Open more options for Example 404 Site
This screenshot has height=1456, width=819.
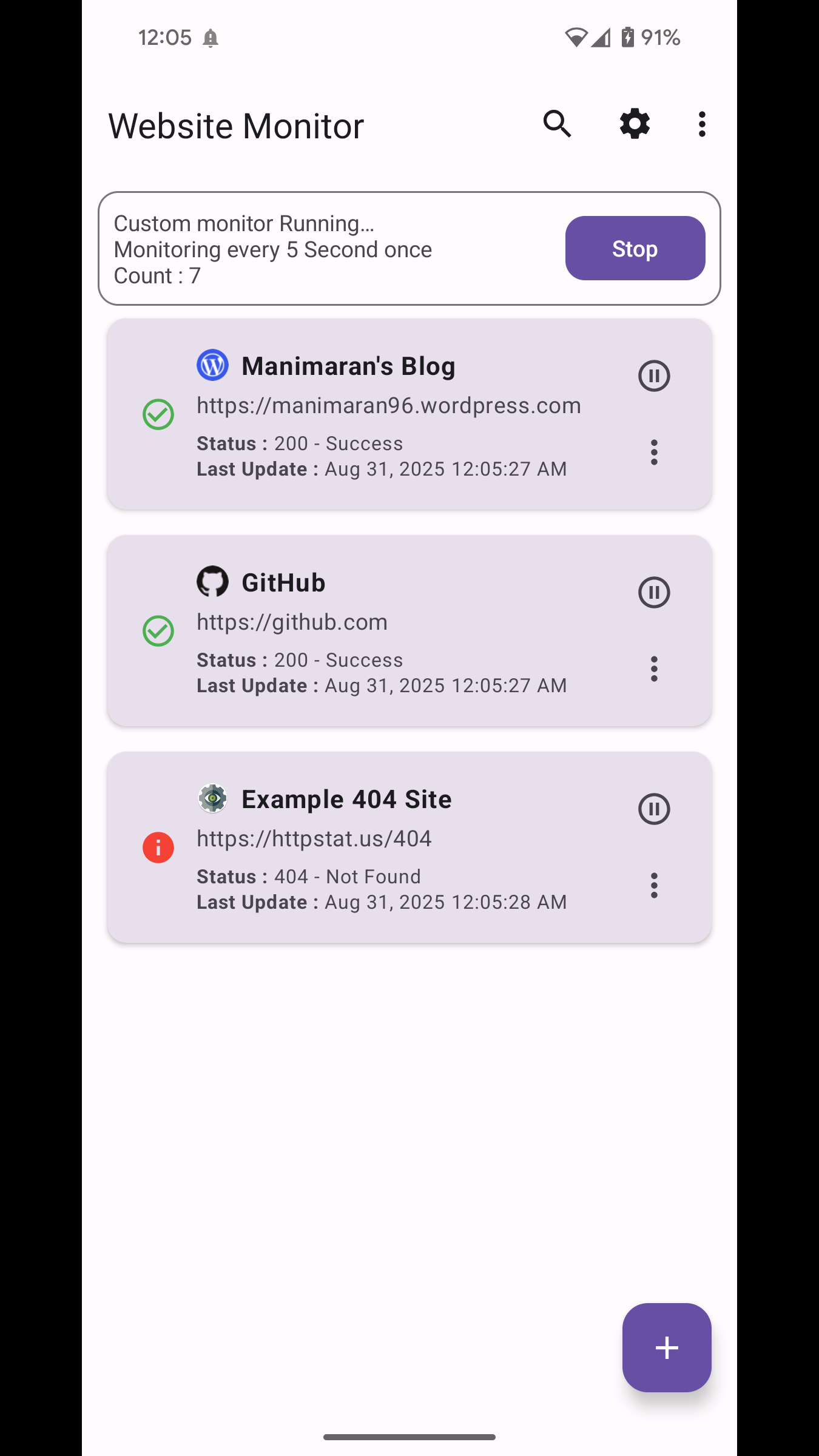(654, 886)
